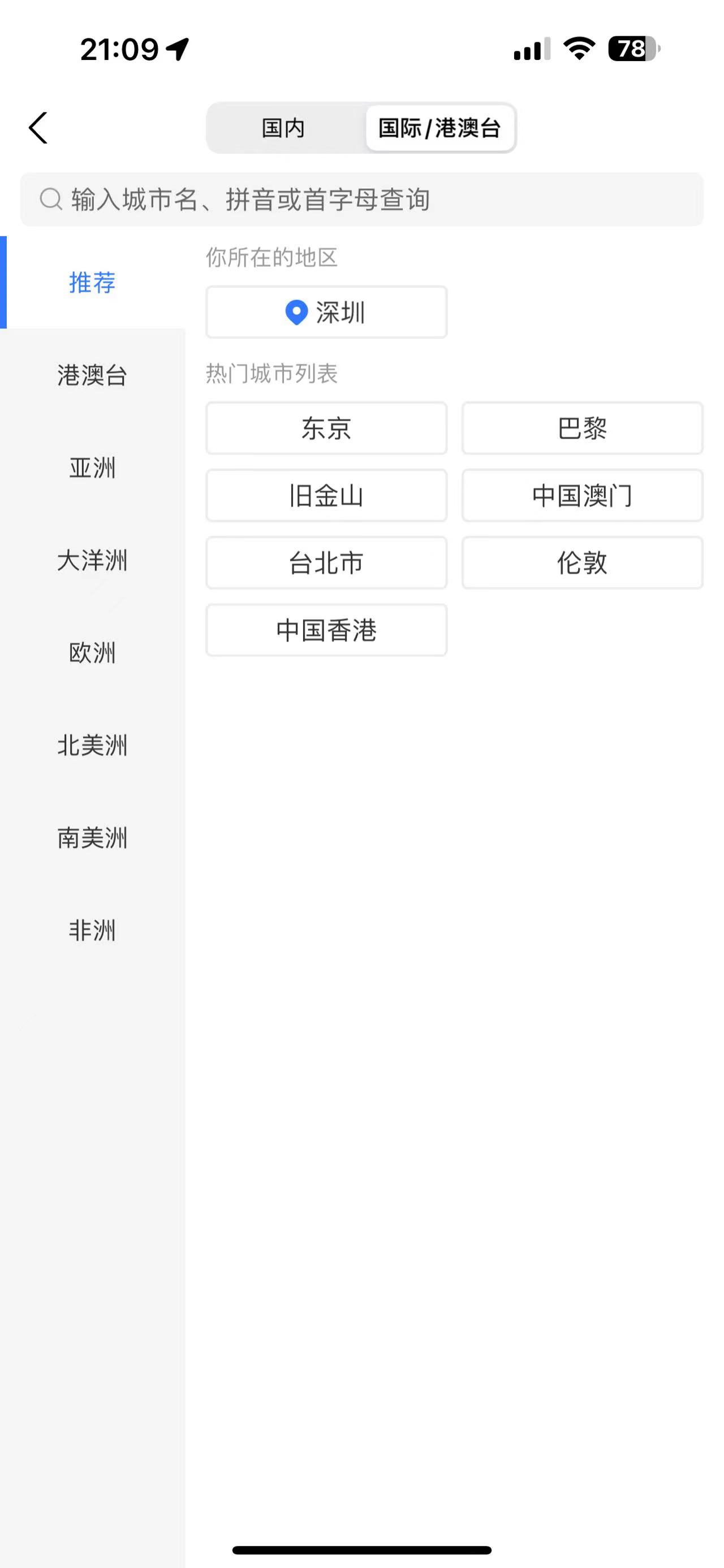
Task: Select the 国际/港澳台 tab
Action: pyautogui.click(x=439, y=128)
